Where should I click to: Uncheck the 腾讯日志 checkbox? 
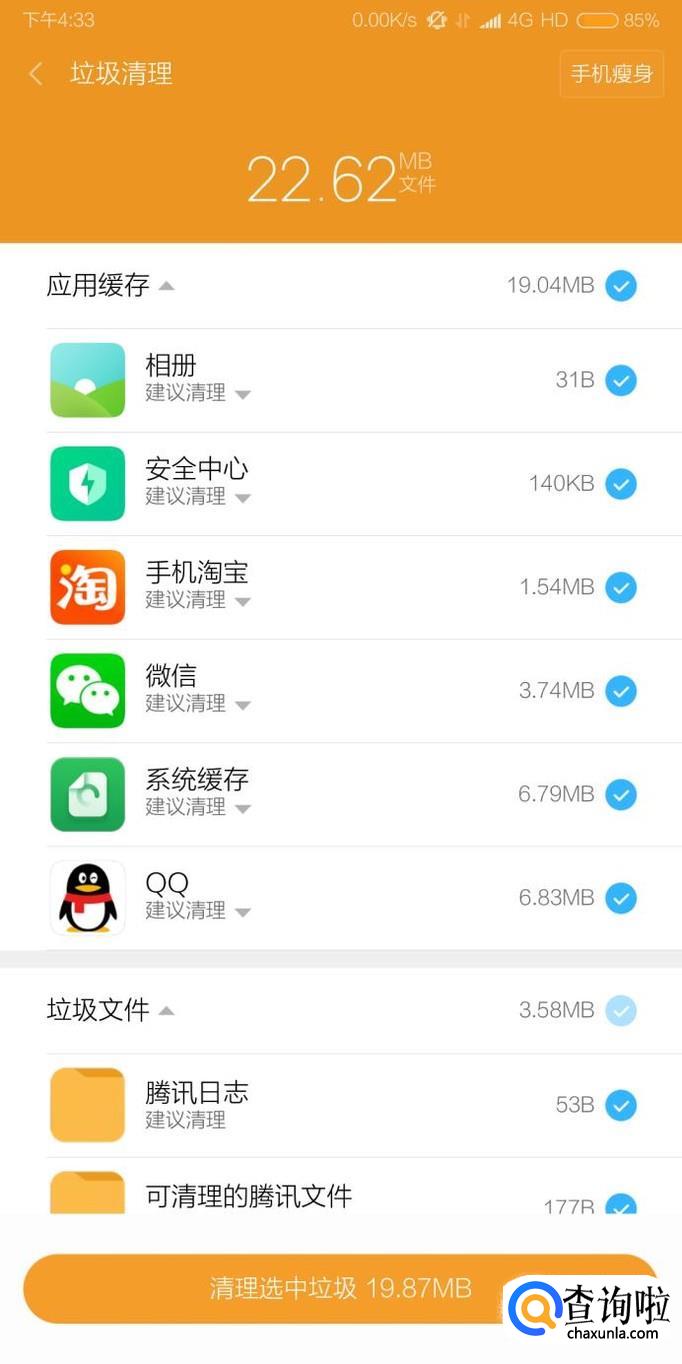pos(621,1105)
